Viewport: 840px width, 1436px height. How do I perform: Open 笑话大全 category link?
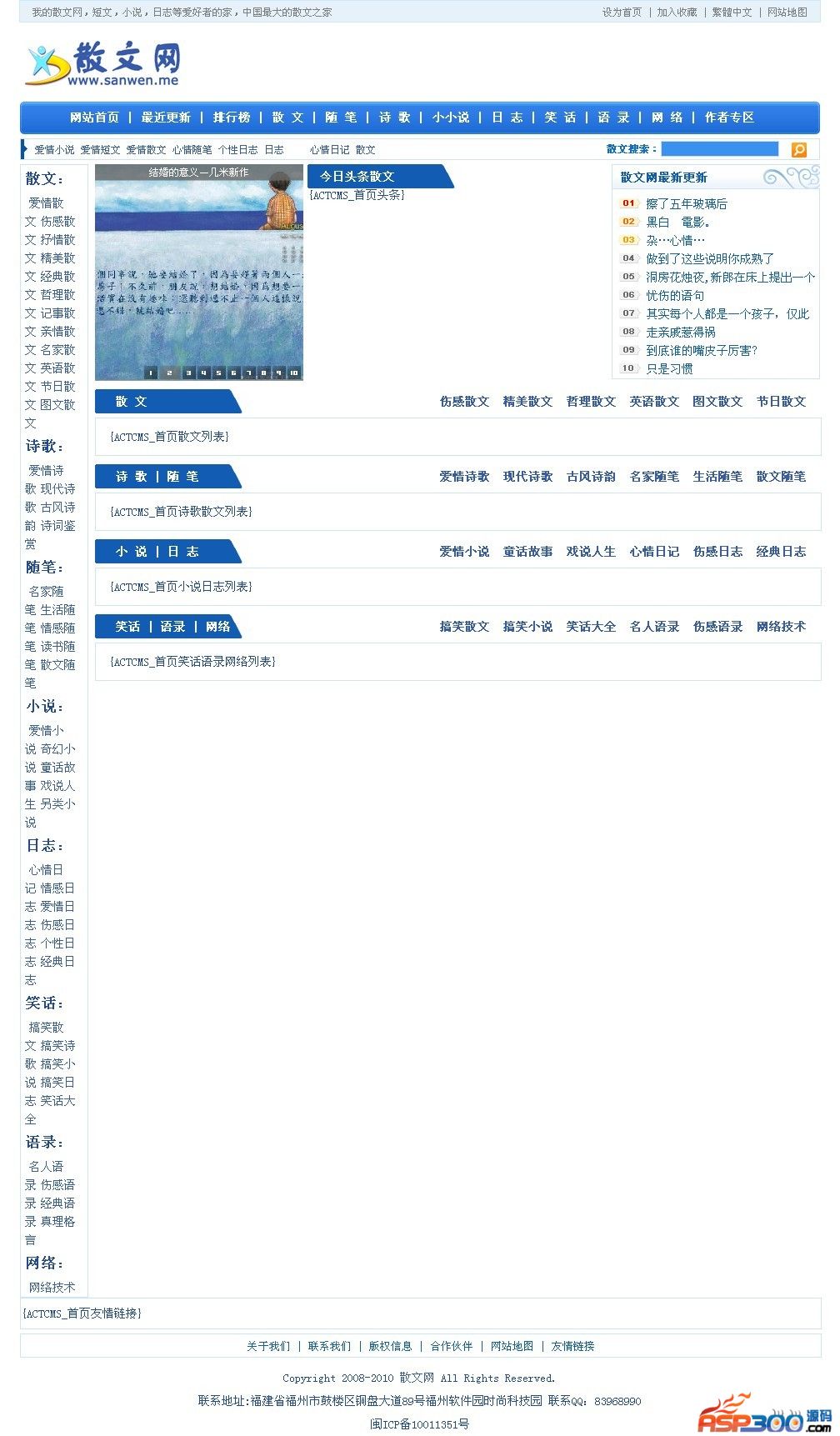click(x=591, y=627)
